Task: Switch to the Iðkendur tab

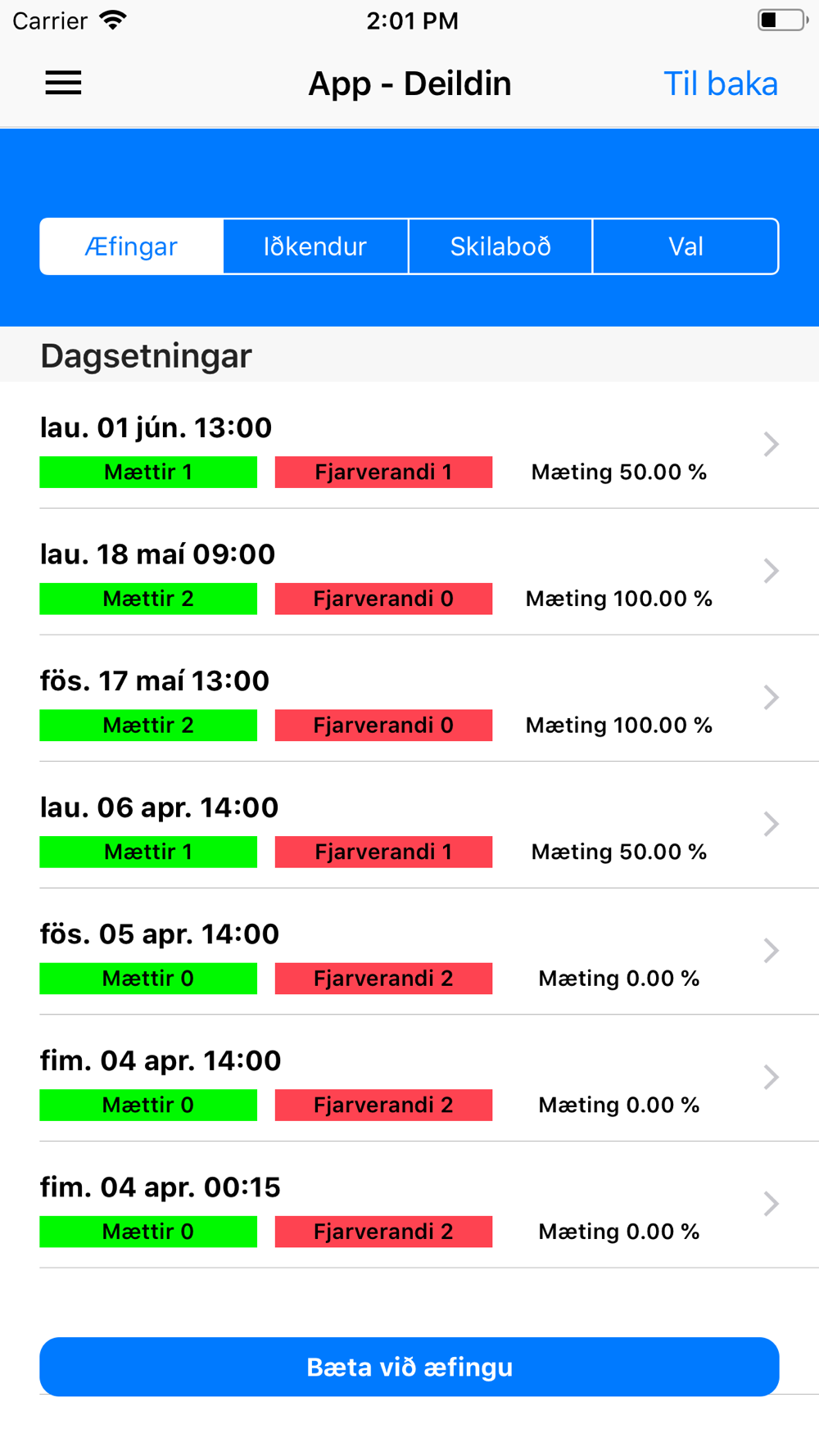Action: (315, 246)
